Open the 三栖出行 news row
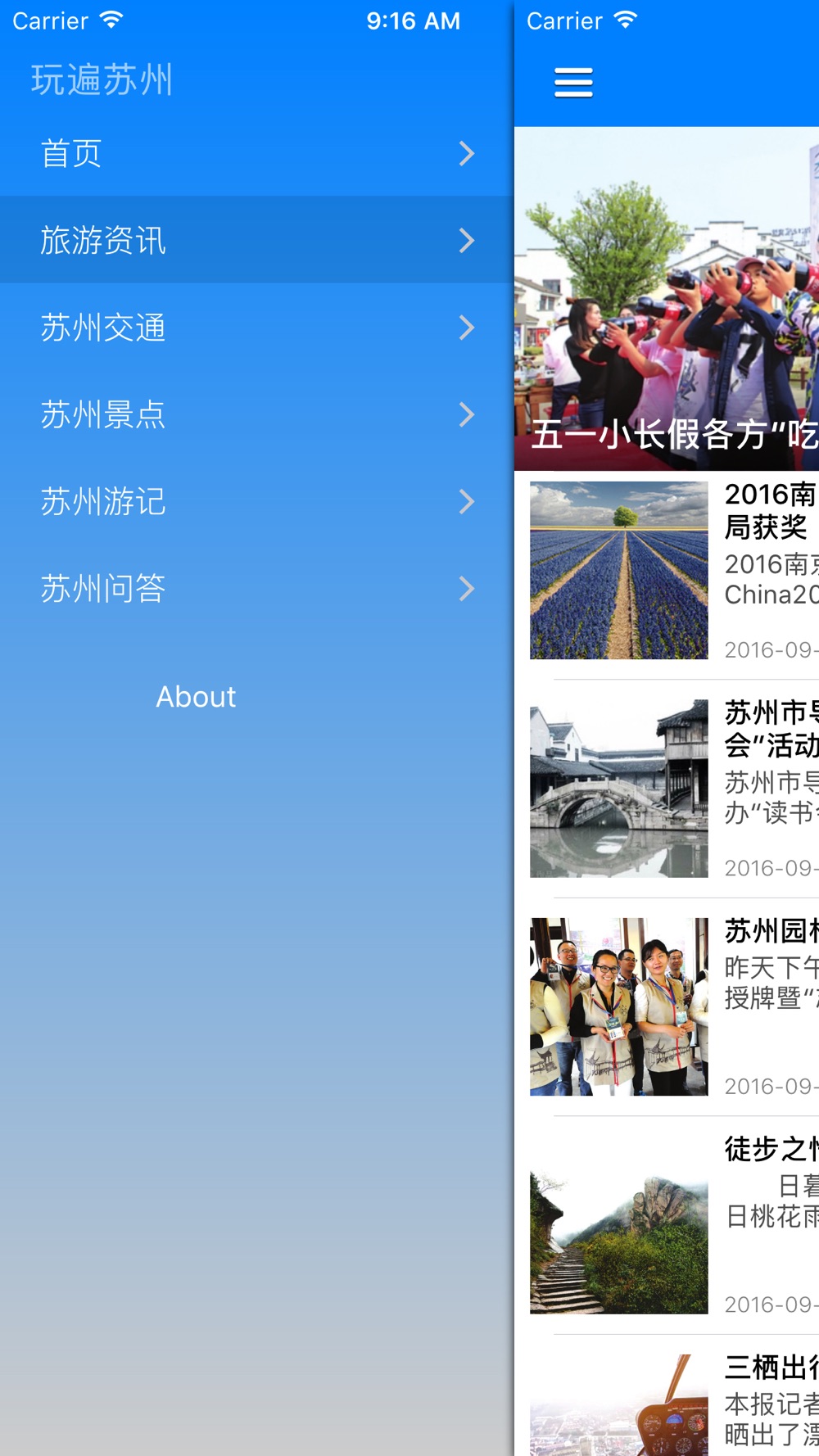 [x=673, y=1402]
